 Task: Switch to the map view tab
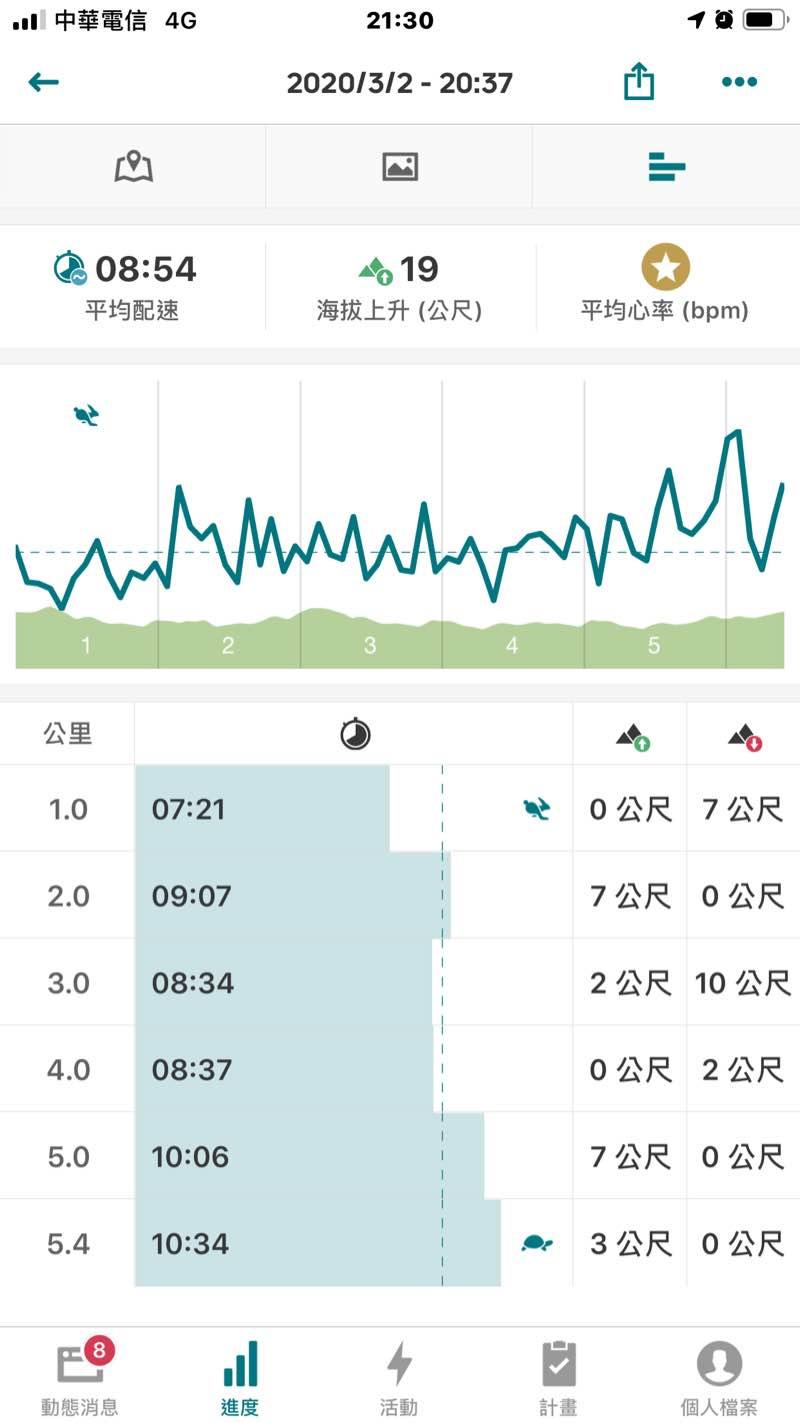[133, 167]
